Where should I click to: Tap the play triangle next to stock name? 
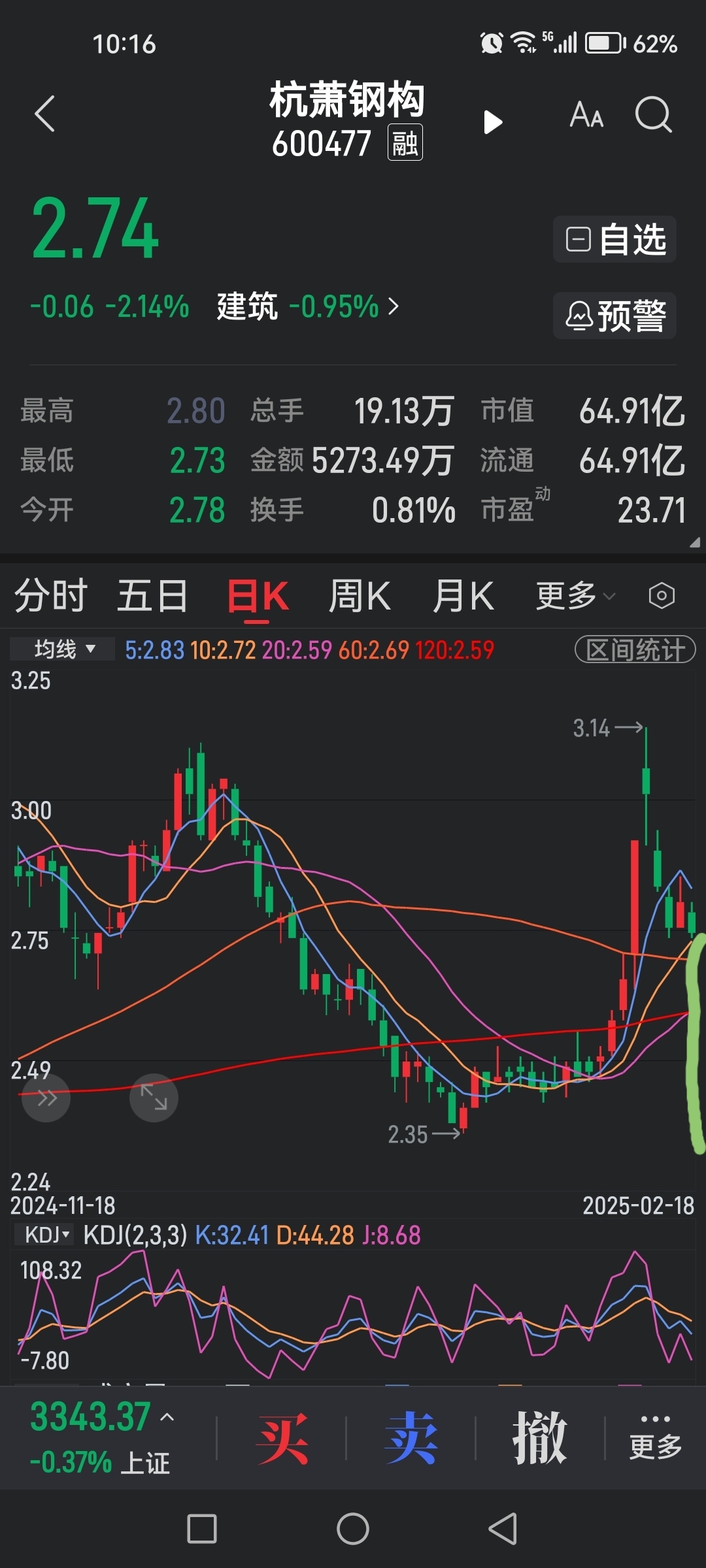[x=492, y=122]
